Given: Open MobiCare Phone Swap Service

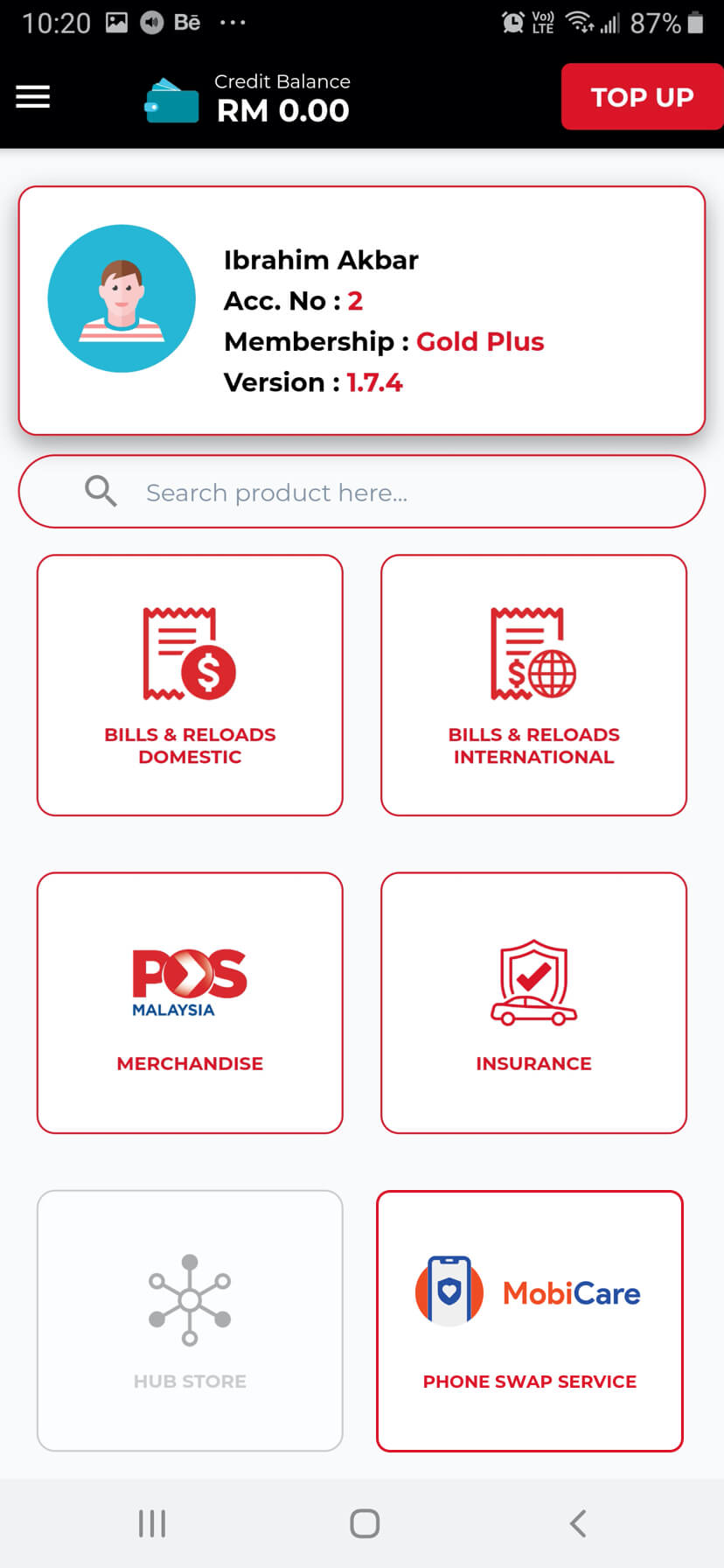Looking at the screenshot, I should (530, 1320).
